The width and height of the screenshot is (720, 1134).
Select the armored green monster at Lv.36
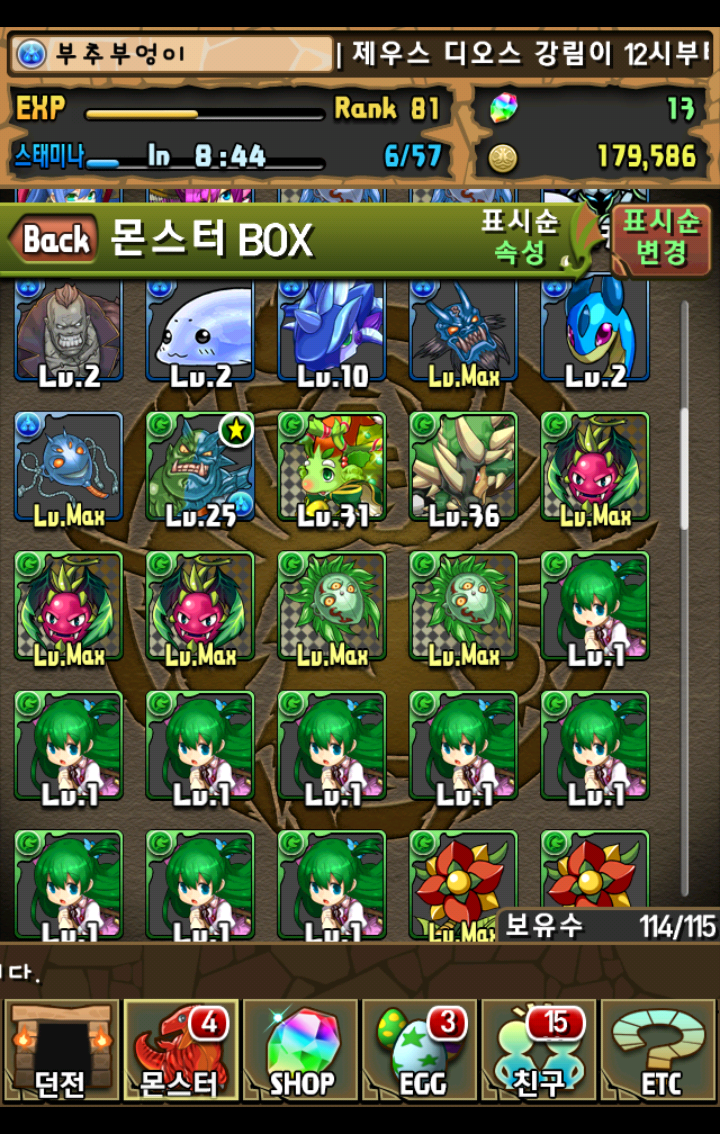(463, 468)
